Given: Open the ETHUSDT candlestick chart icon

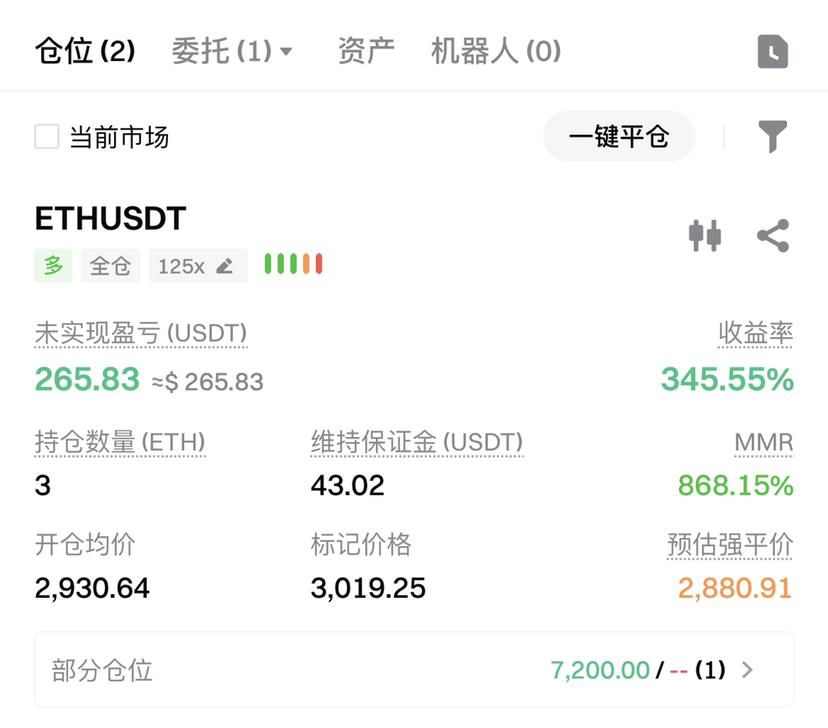Looking at the screenshot, I should click(x=705, y=236).
